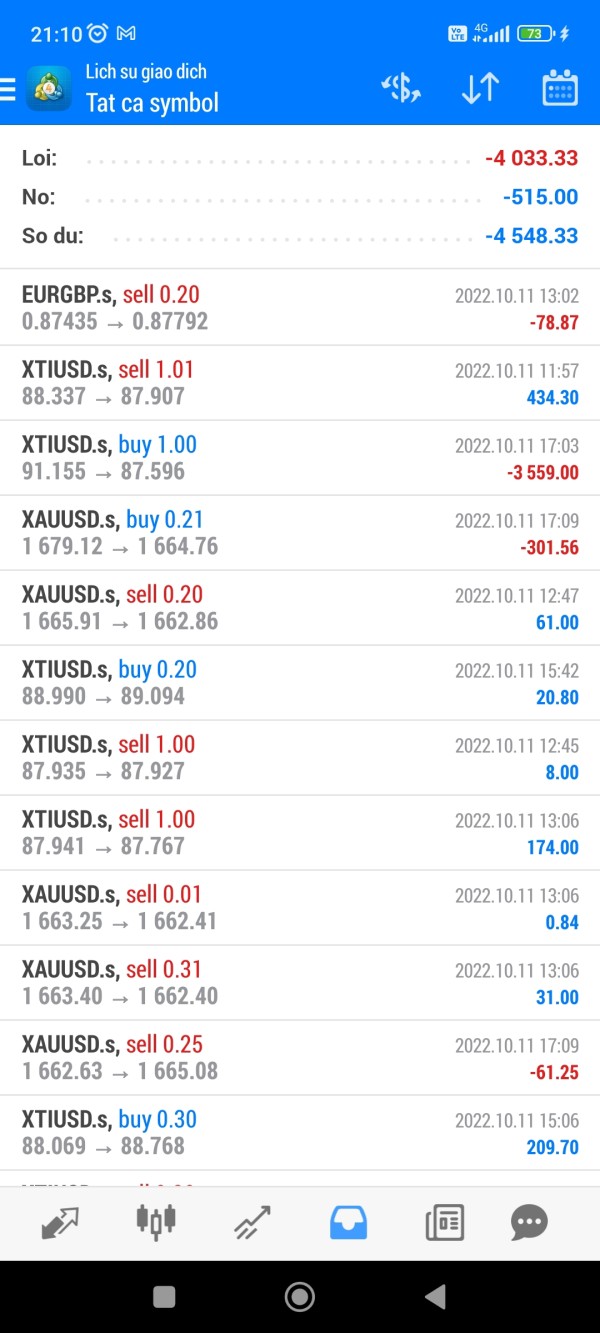The image size is (600, 1333).
Task: Open the XAUUSD.s sell 0.01 trade
Action: [x=300, y=908]
